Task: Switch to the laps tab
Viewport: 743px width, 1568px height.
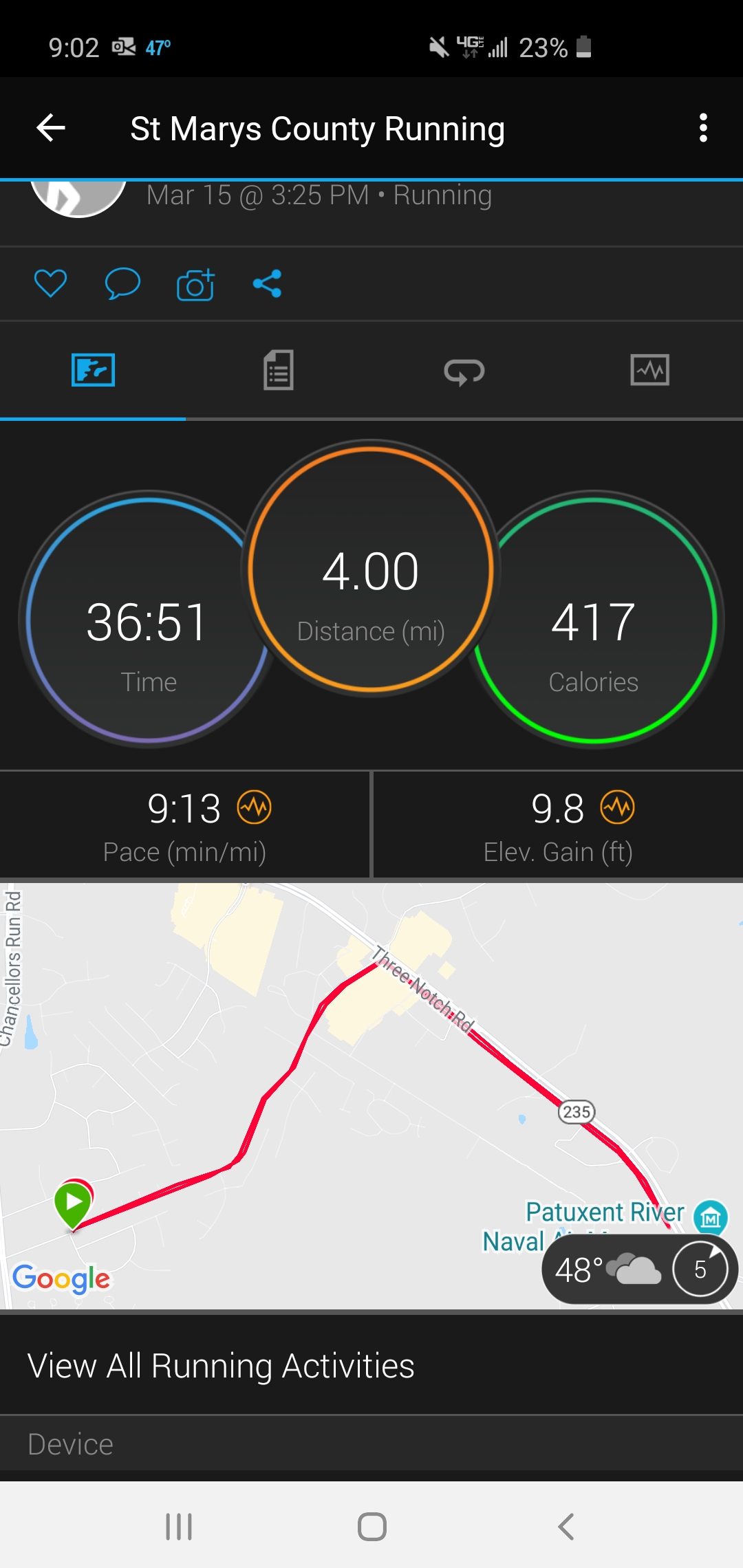Action: (464, 371)
